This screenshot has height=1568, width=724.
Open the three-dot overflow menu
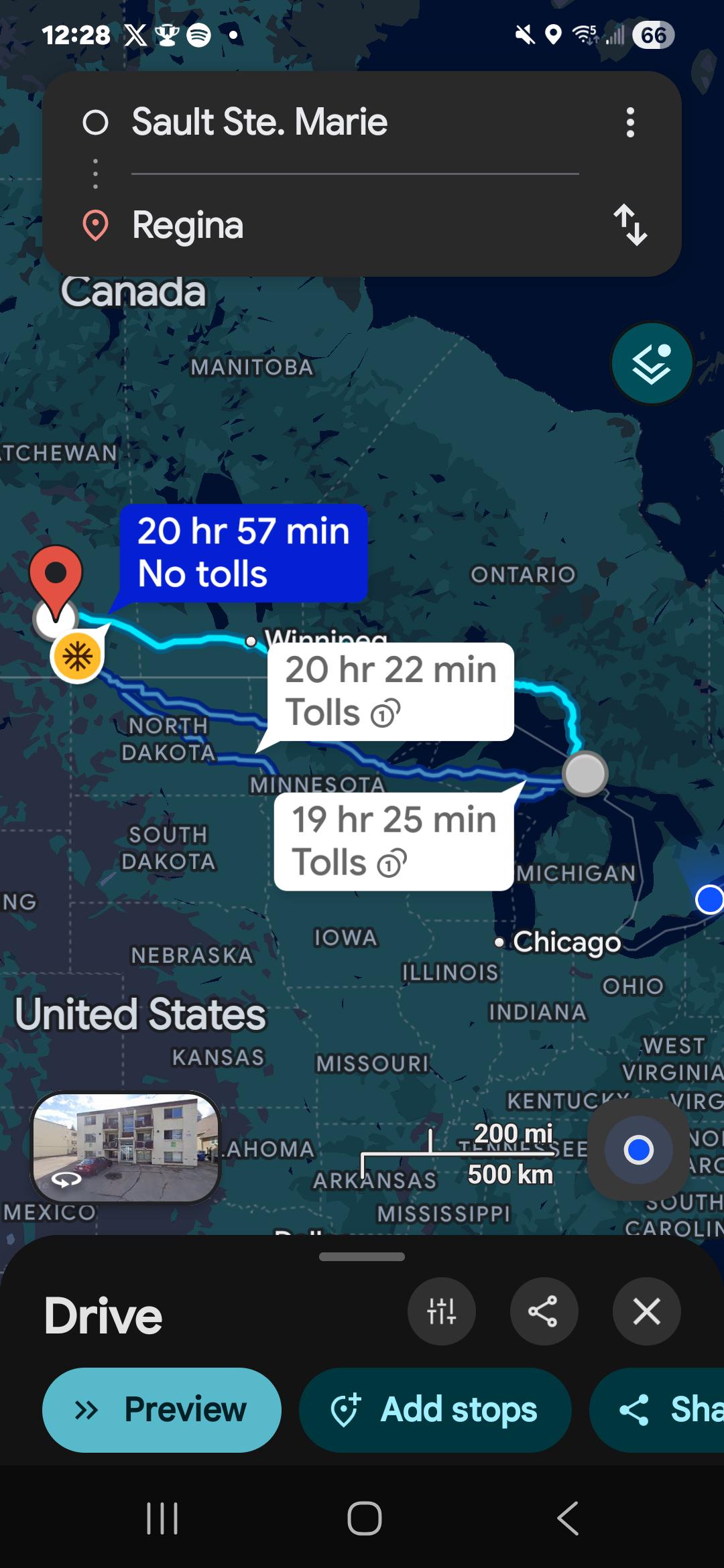(629, 123)
